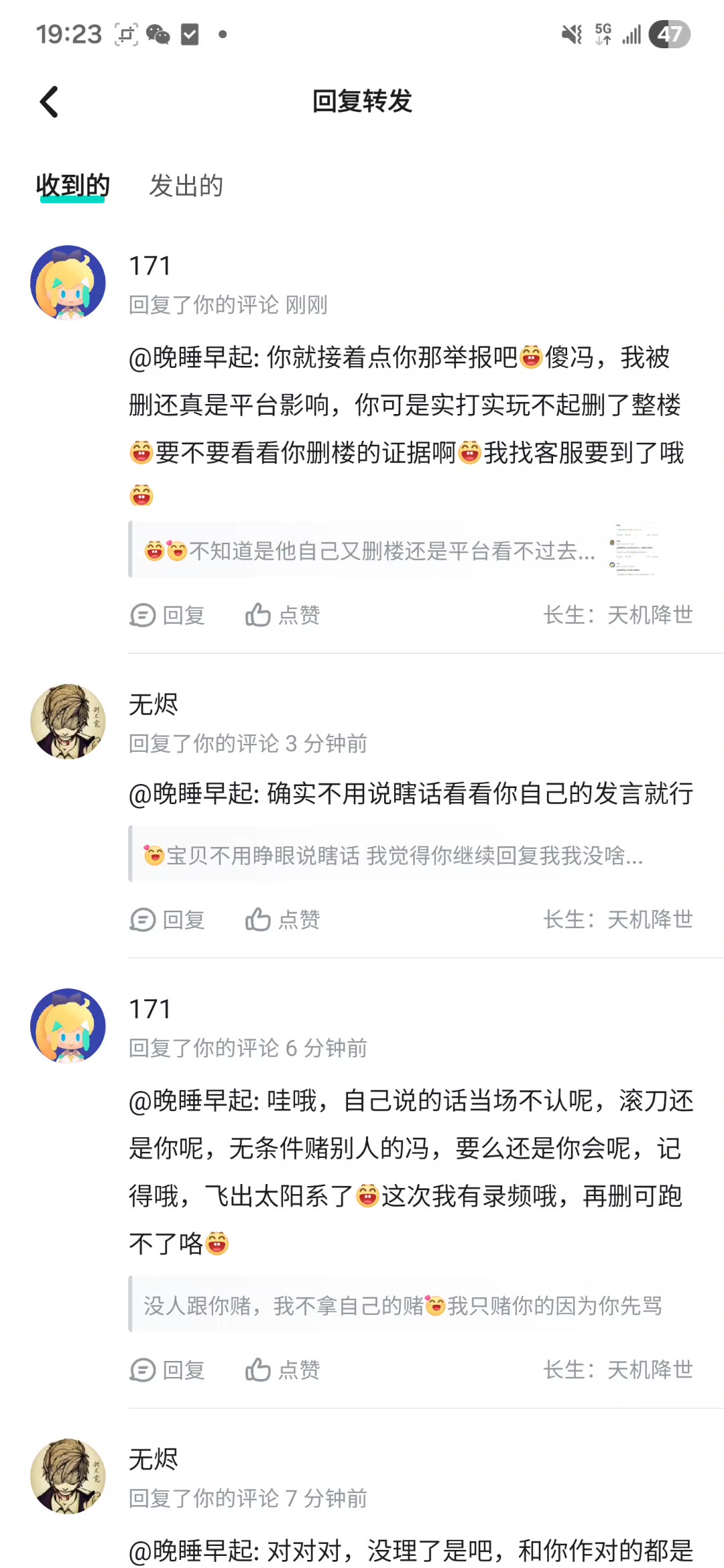Open quoted comment 不知道是他自己又删楼
This screenshot has height=1568, width=724.
pyautogui.click(x=369, y=551)
